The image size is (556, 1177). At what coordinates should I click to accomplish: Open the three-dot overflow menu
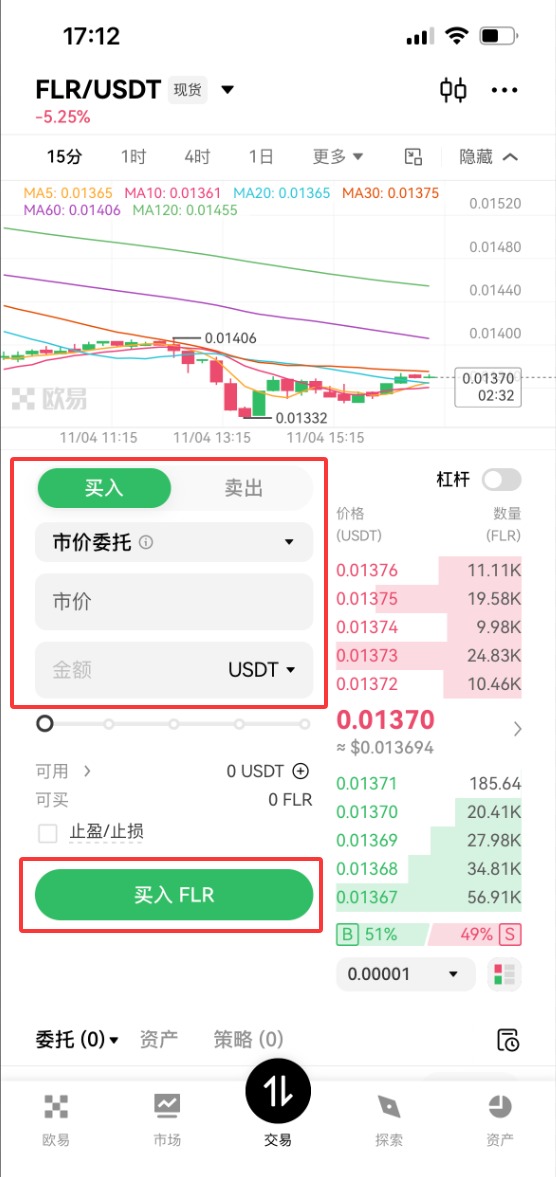click(504, 90)
